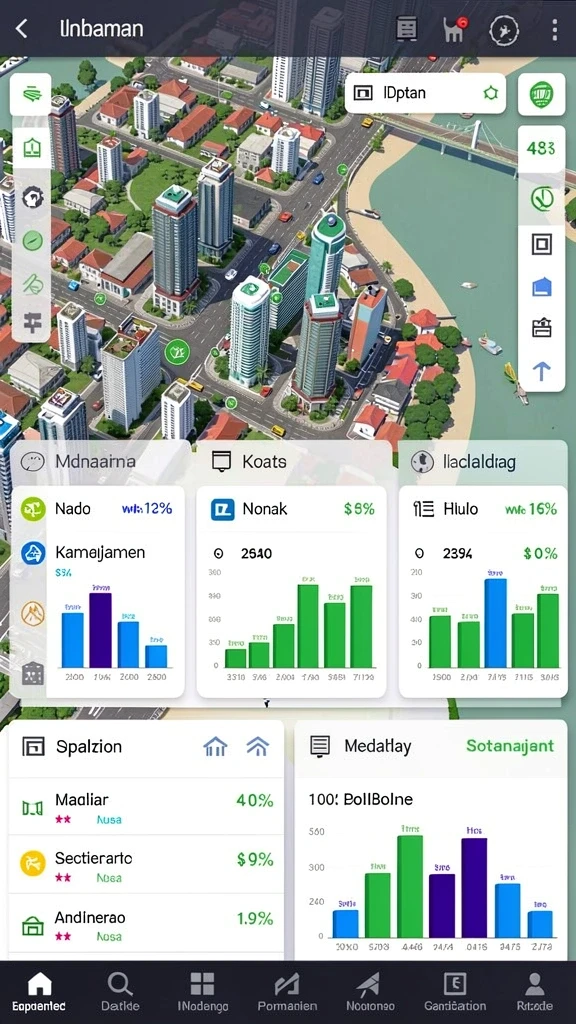576x1024 pixels.
Task: Open the Gandication tab
Action: 455,992
